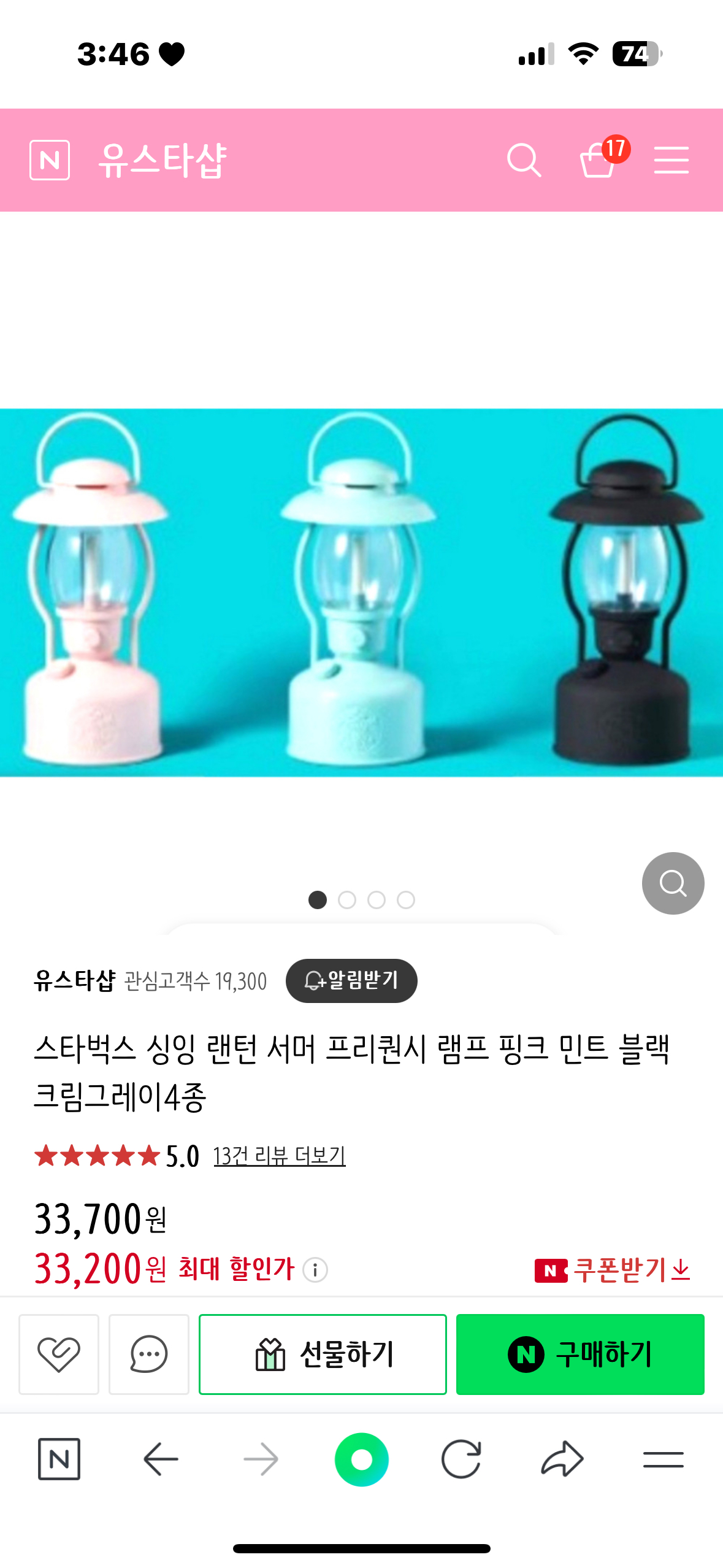723x1568 pixels.
Task: Go to 유스타샵 store home title
Action: (x=163, y=161)
